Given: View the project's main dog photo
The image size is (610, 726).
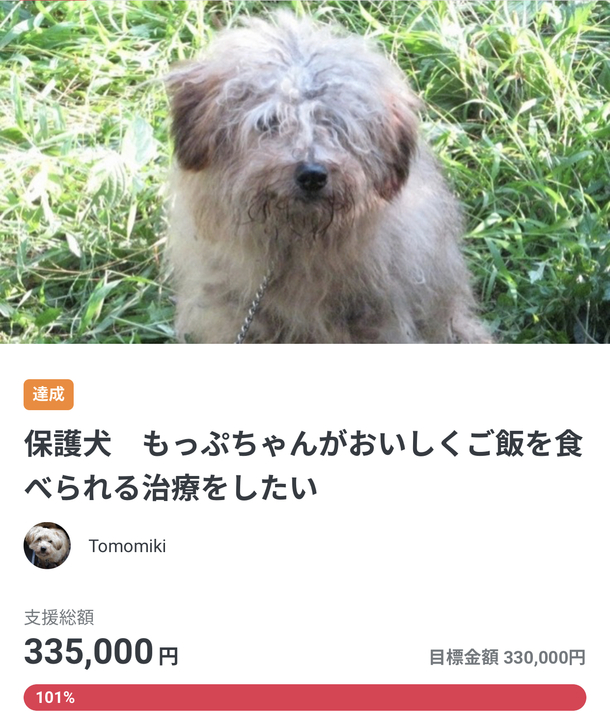Looking at the screenshot, I should coord(305,172).
